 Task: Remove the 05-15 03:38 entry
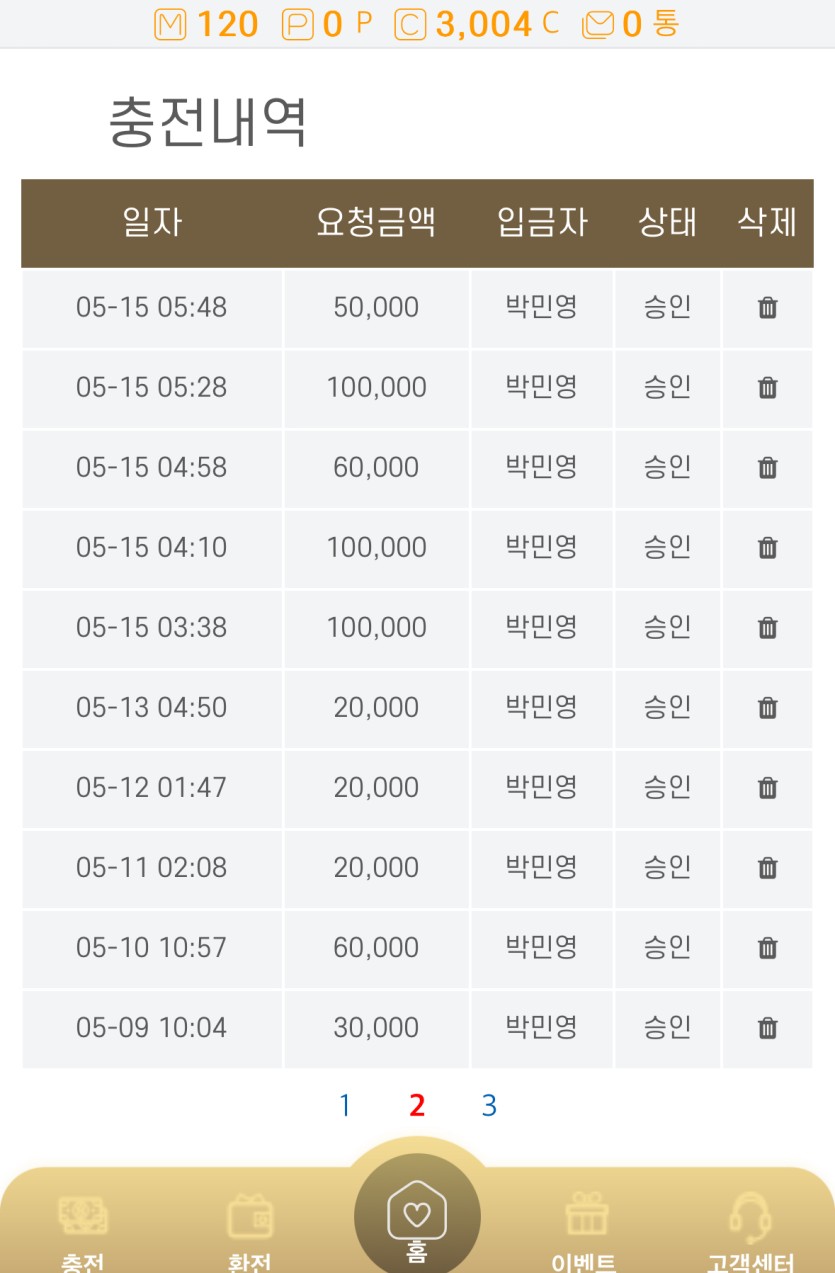tap(767, 628)
